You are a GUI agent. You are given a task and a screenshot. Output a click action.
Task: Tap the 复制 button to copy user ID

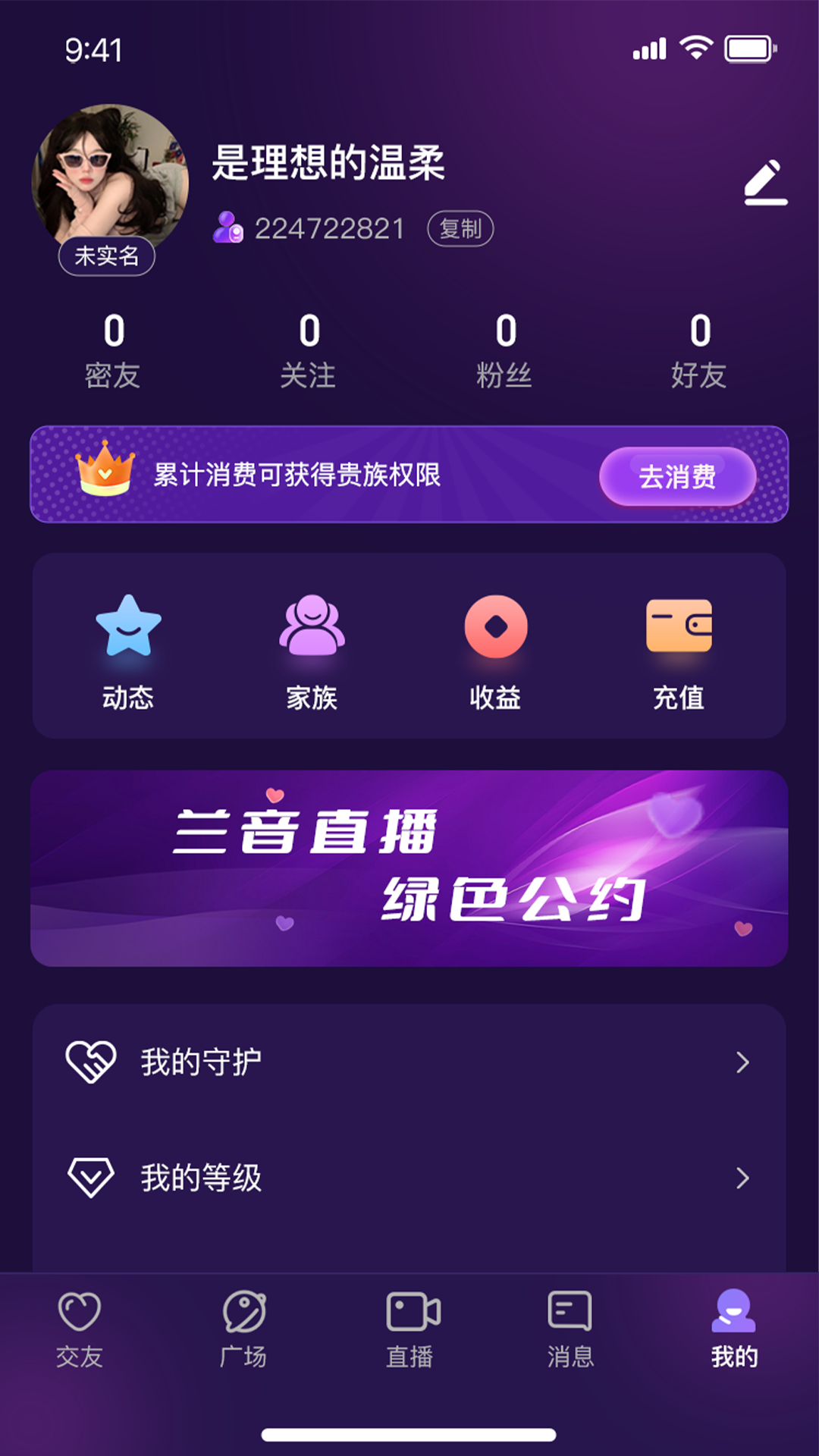click(x=460, y=228)
